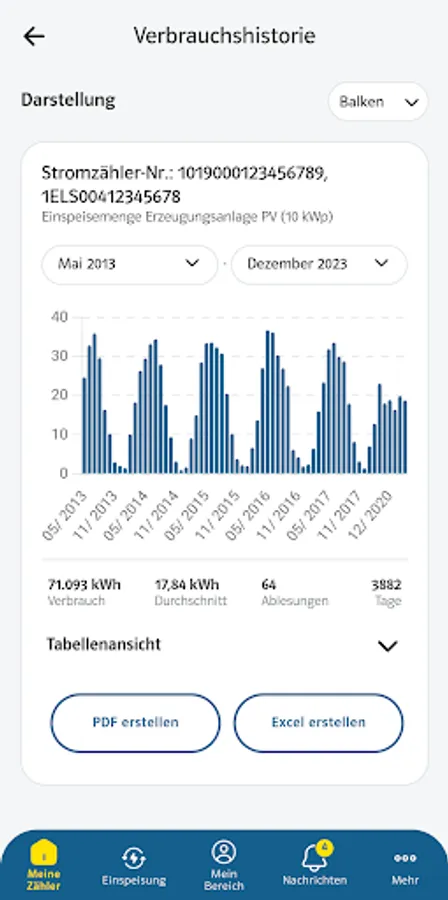Expand the Tabellenansicht section

pyautogui.click(x=224, y=645)
